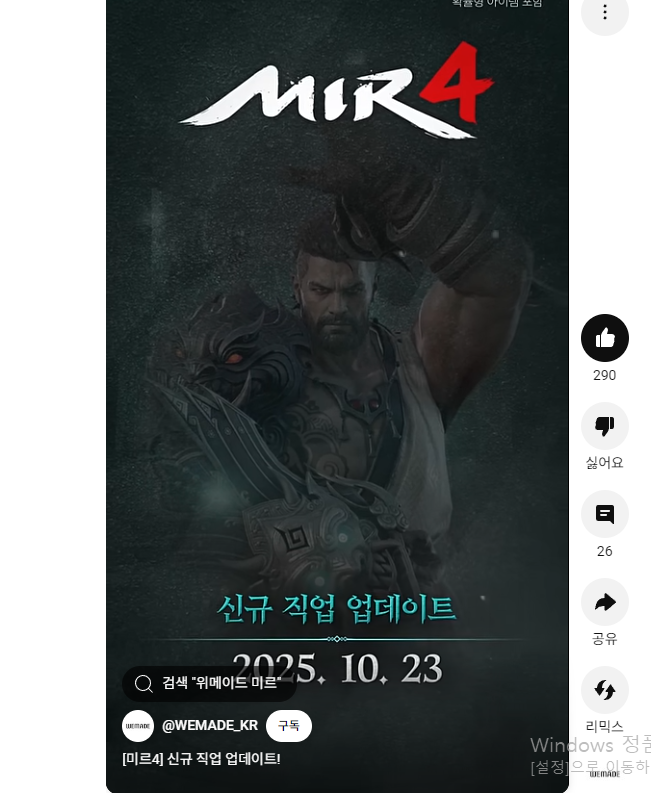Share this video via 공유
The image size is (651, 793).
[604, 602]
